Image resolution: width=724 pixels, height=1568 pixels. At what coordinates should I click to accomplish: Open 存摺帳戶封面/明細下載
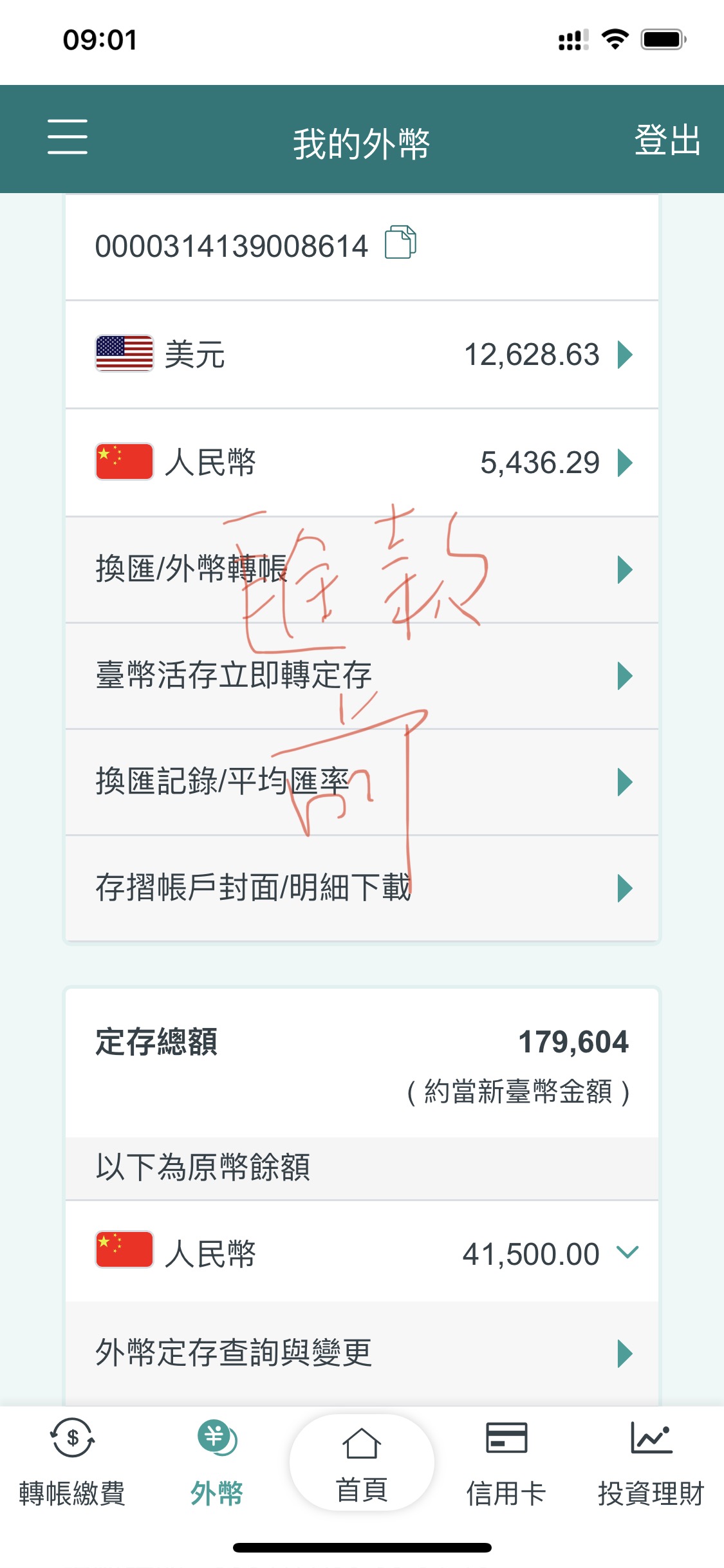[362, 888]
